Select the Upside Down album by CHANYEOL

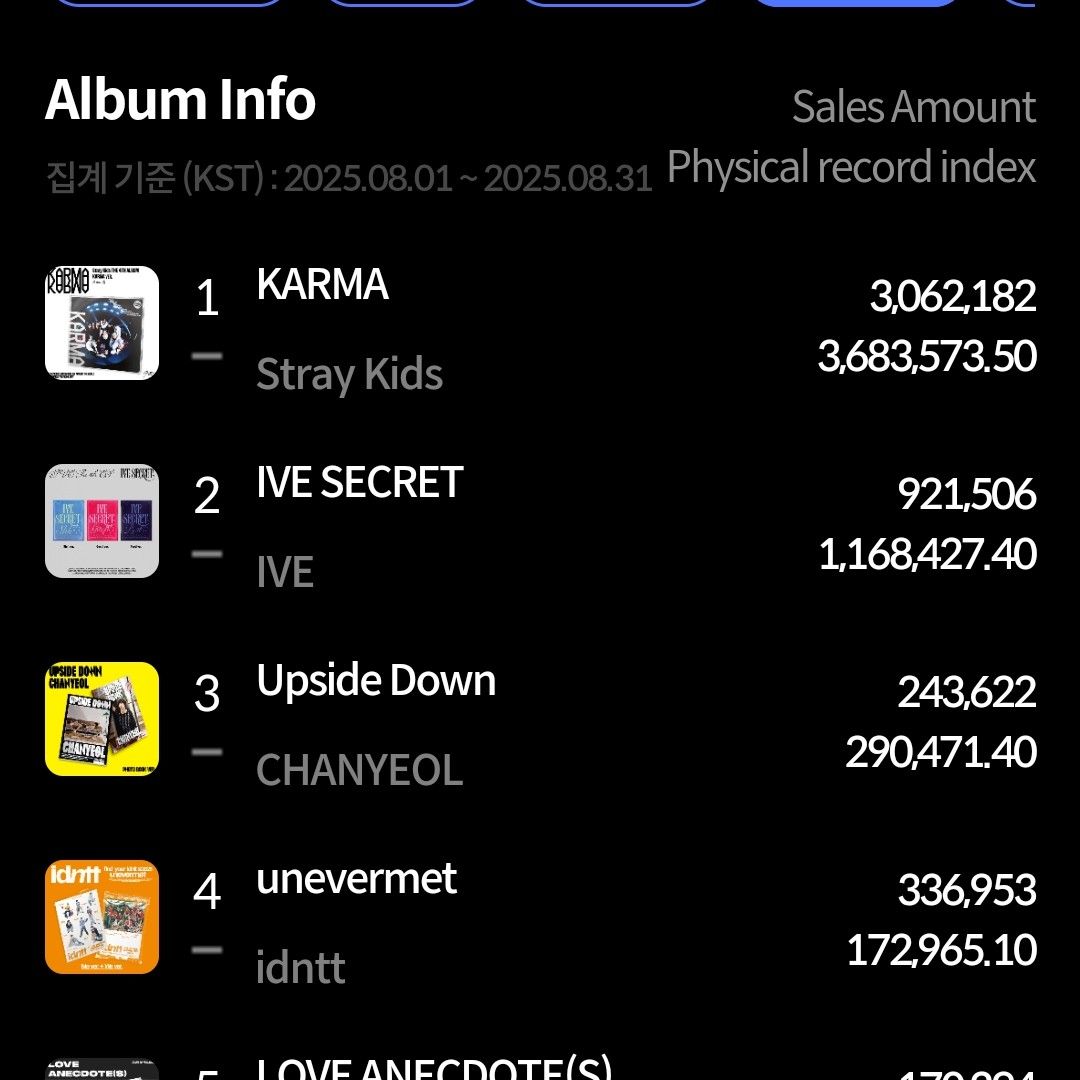tap(376, 681)
